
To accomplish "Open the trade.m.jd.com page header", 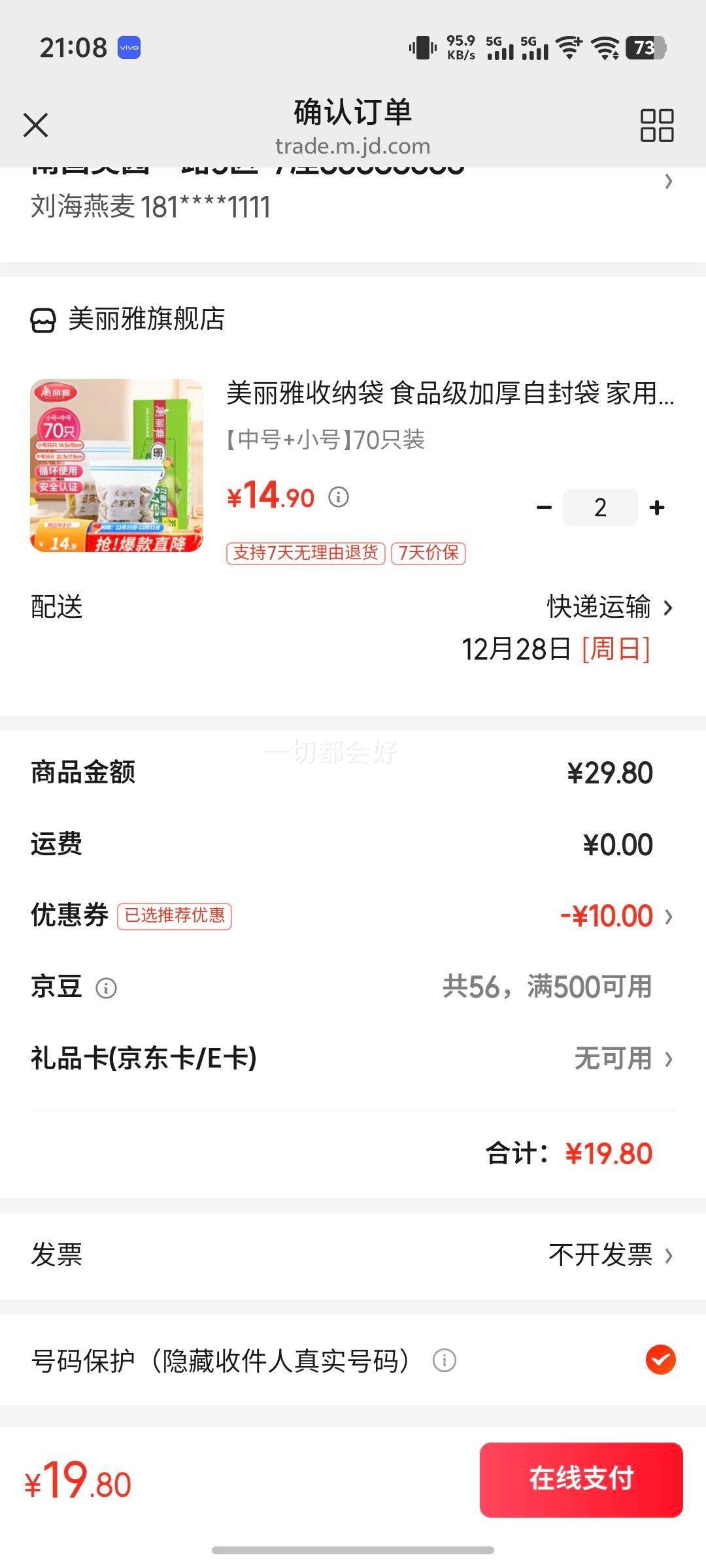I will pyautogui.click(x=353, y=146).
